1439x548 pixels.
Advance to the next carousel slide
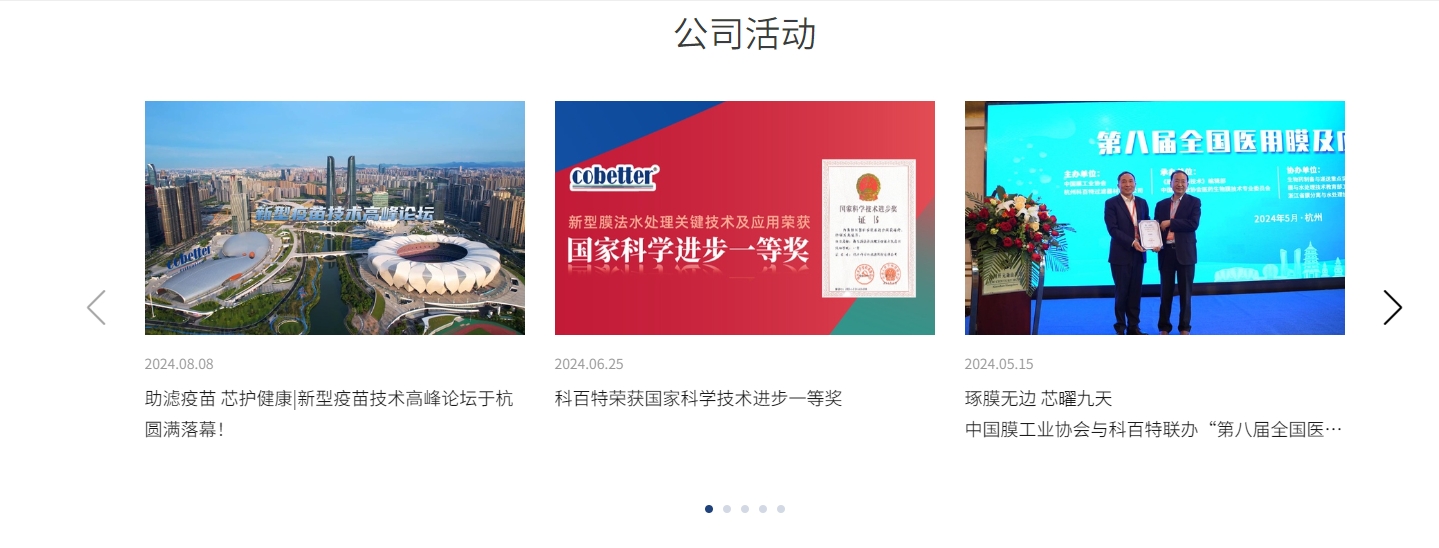[1392, 308]
